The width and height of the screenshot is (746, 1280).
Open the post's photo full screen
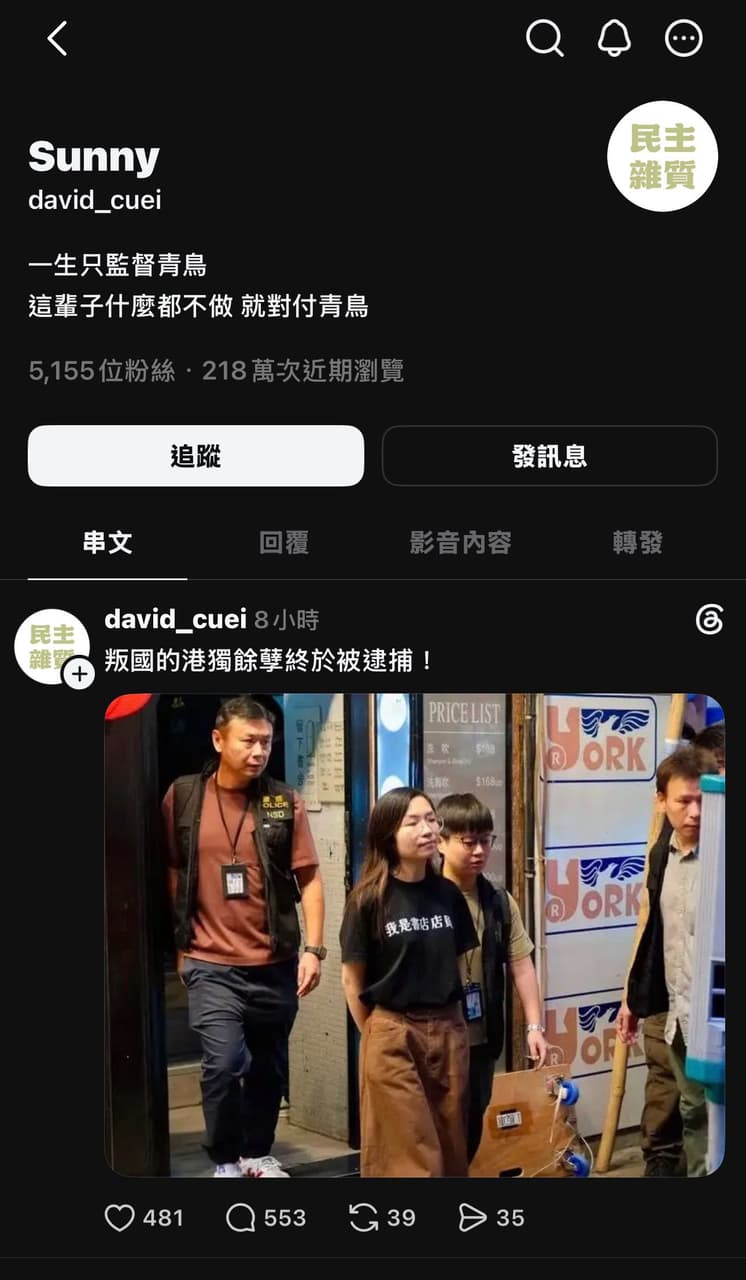coord(414,935)
